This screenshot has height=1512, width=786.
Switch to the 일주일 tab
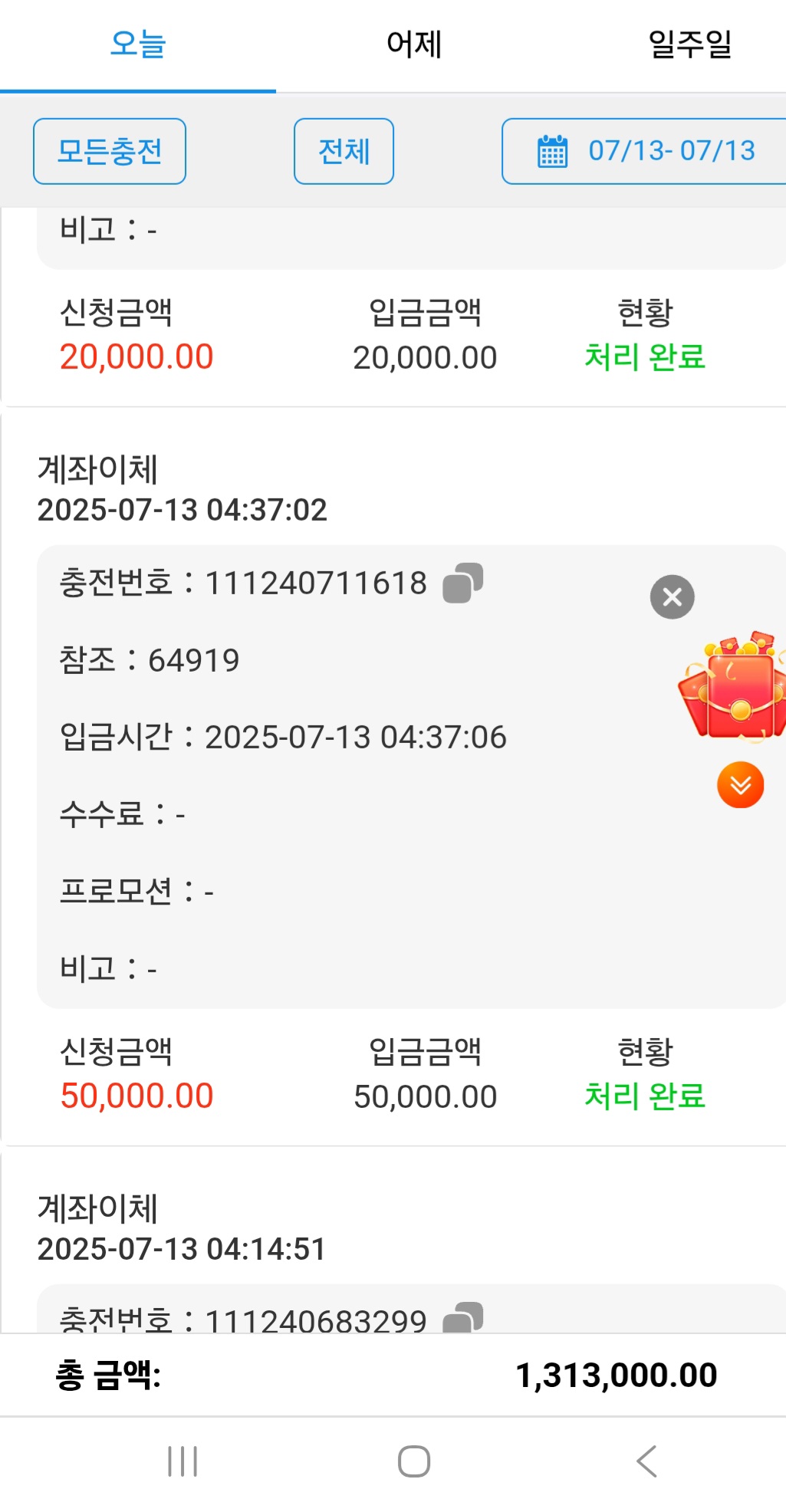point(689,44)
